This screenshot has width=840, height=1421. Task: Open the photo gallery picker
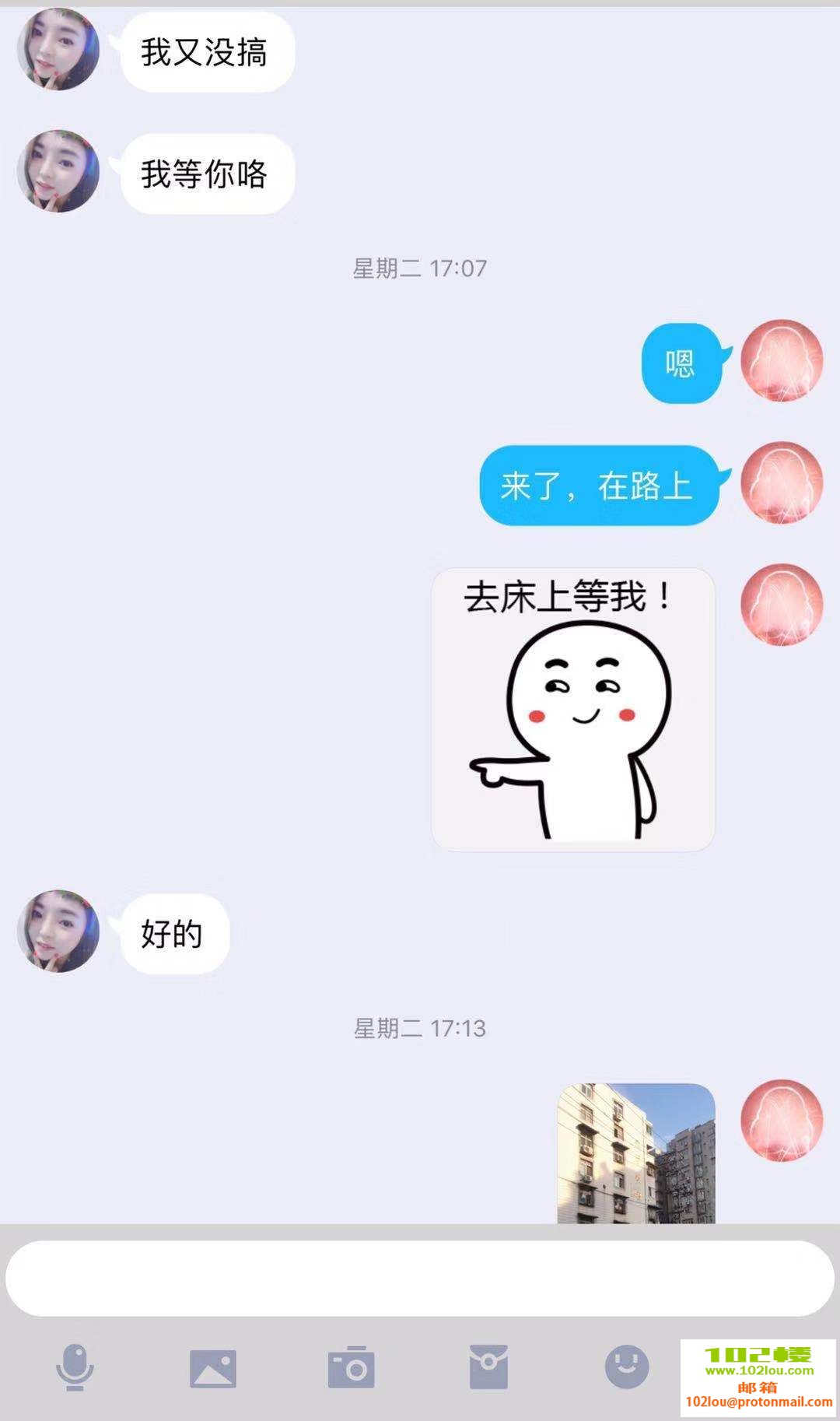(x=213, y=1368)
